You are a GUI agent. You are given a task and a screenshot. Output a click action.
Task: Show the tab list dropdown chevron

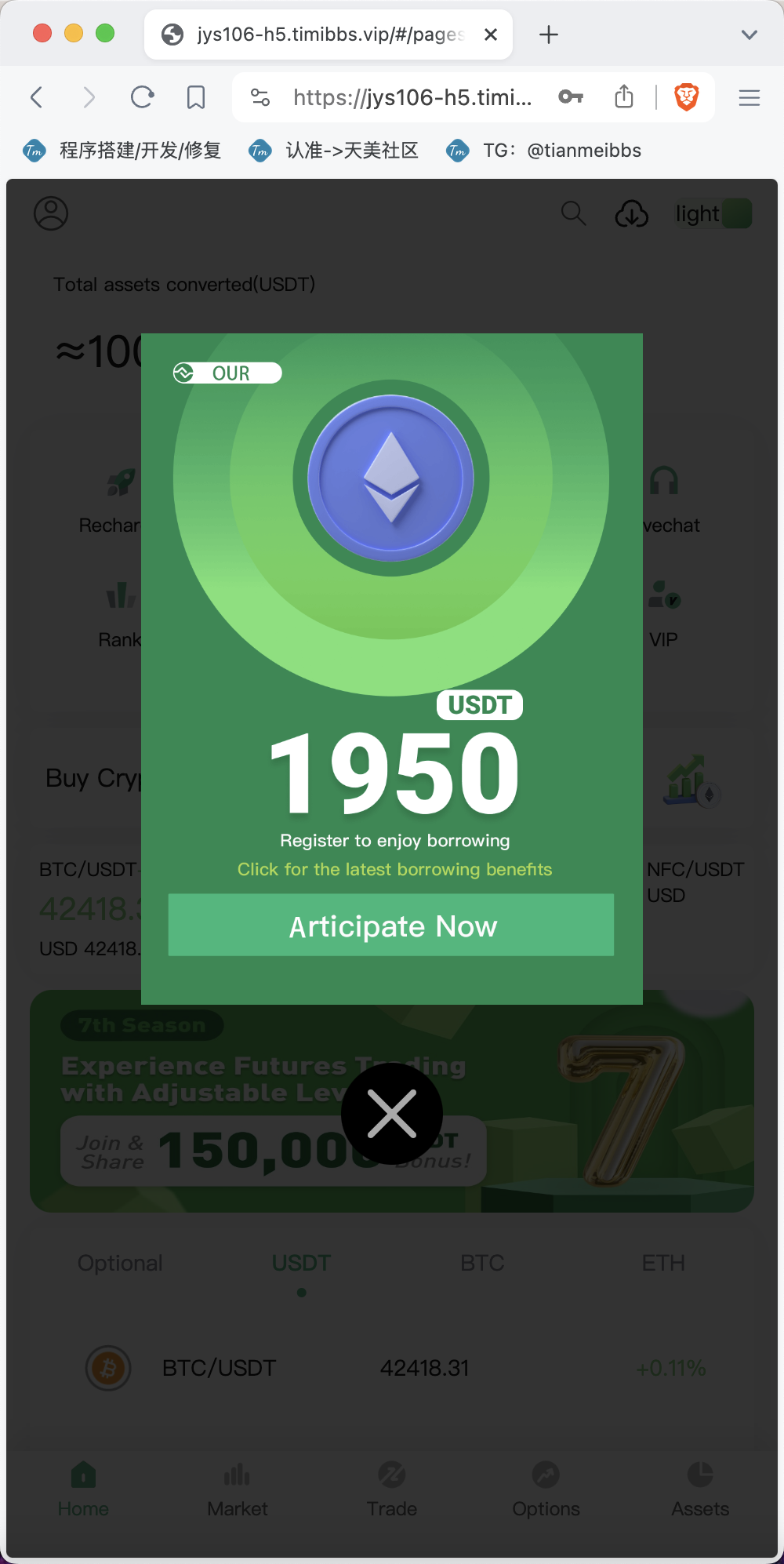[x=750, y=35]
